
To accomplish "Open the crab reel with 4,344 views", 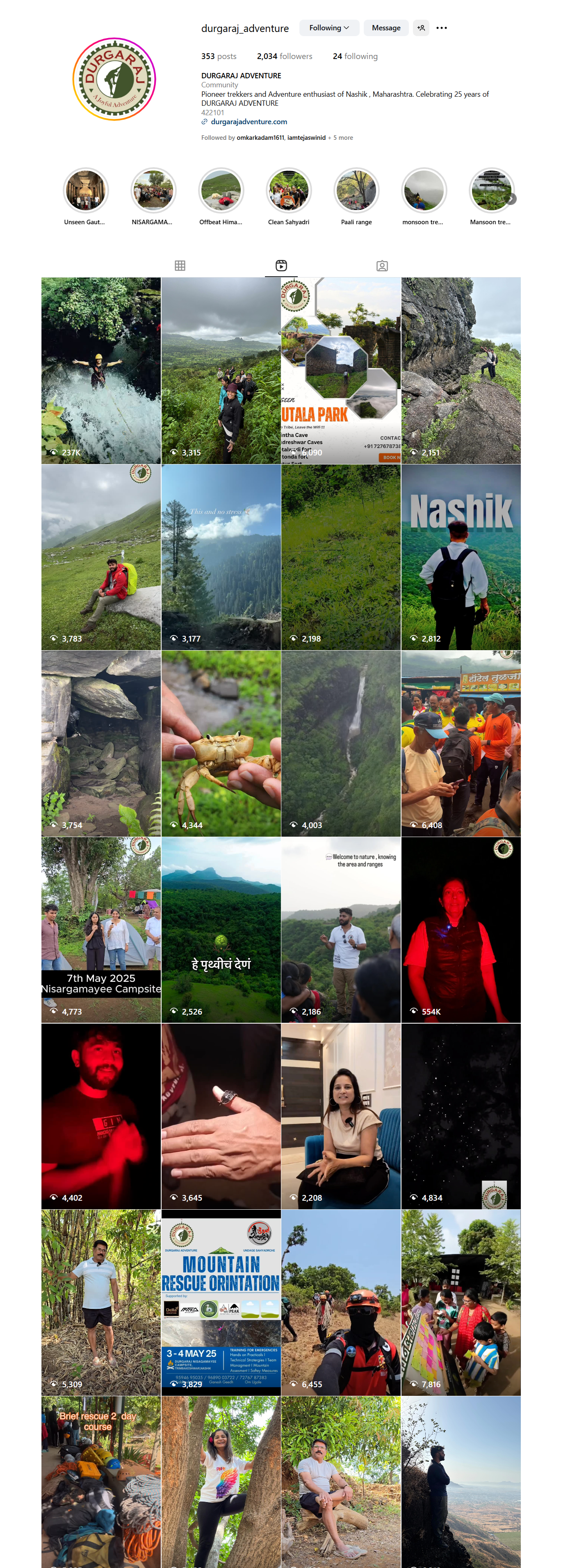I will pyautogui.click(x=221, y=743).
